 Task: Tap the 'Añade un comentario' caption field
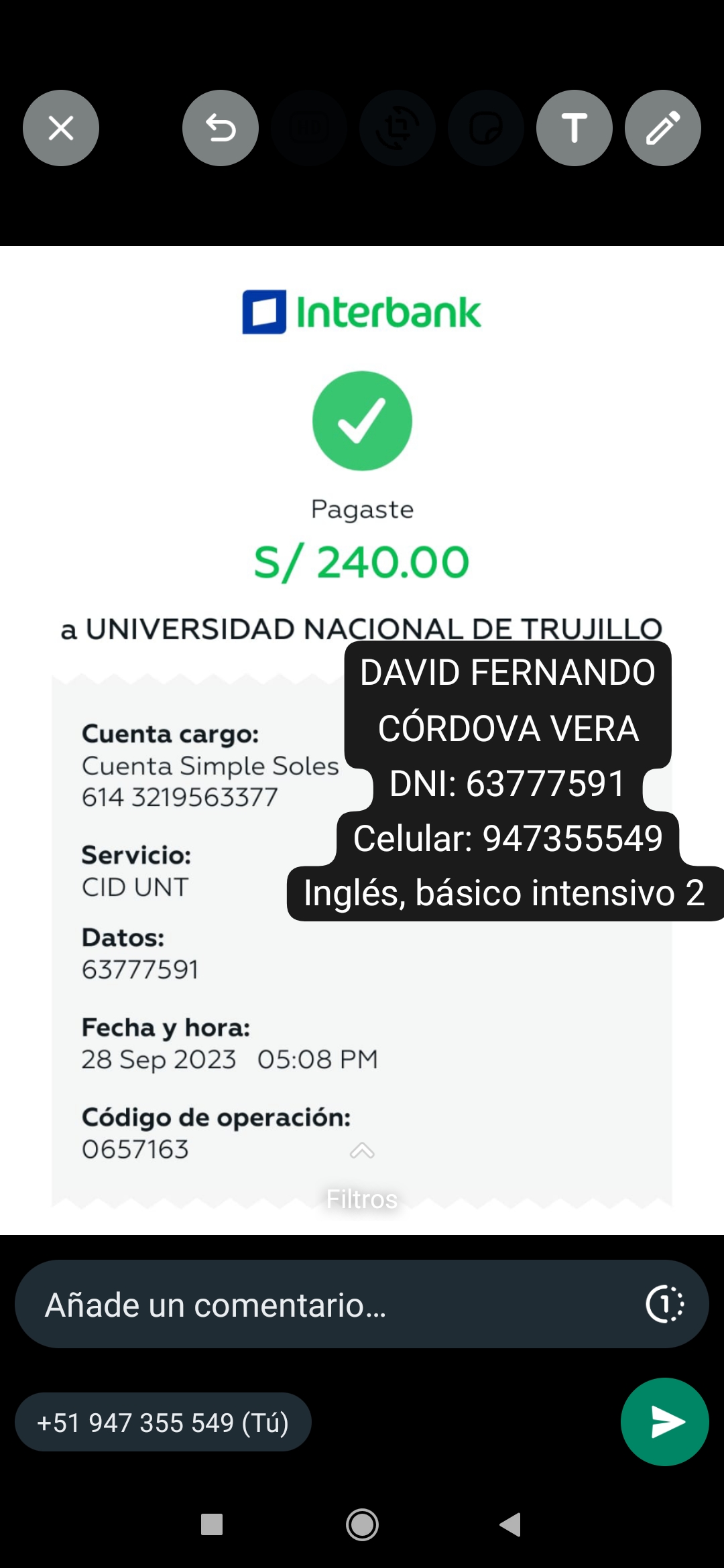(x=322, y=1304)
